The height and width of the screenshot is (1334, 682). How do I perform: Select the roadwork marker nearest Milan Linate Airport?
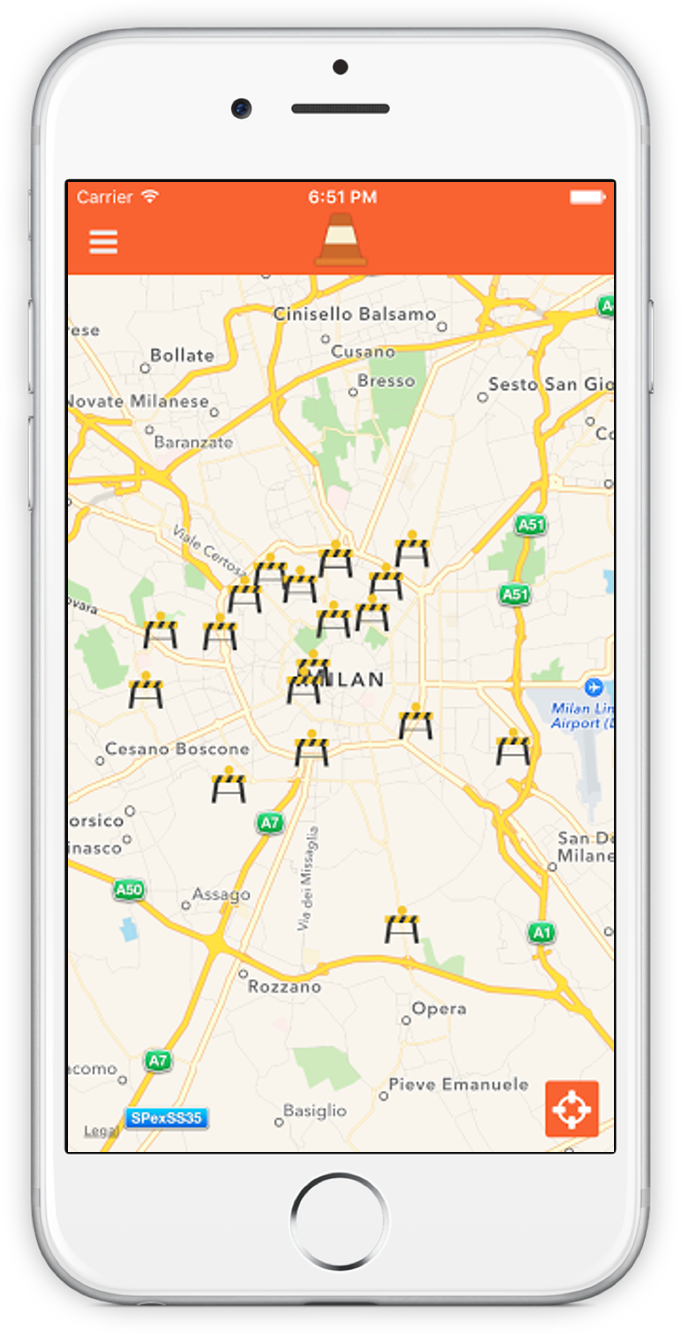513,746
